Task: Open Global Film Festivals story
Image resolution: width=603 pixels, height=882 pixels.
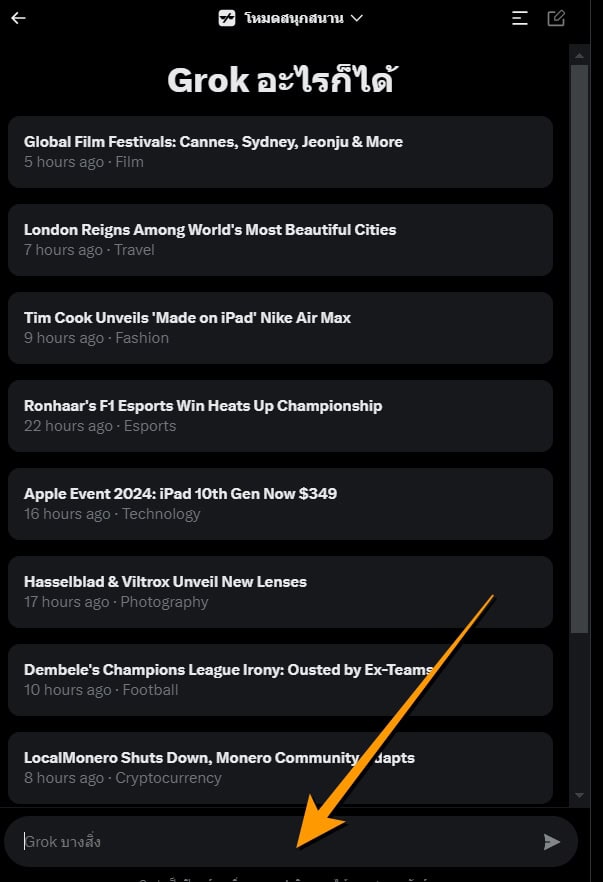Action: tap(280, 152)
